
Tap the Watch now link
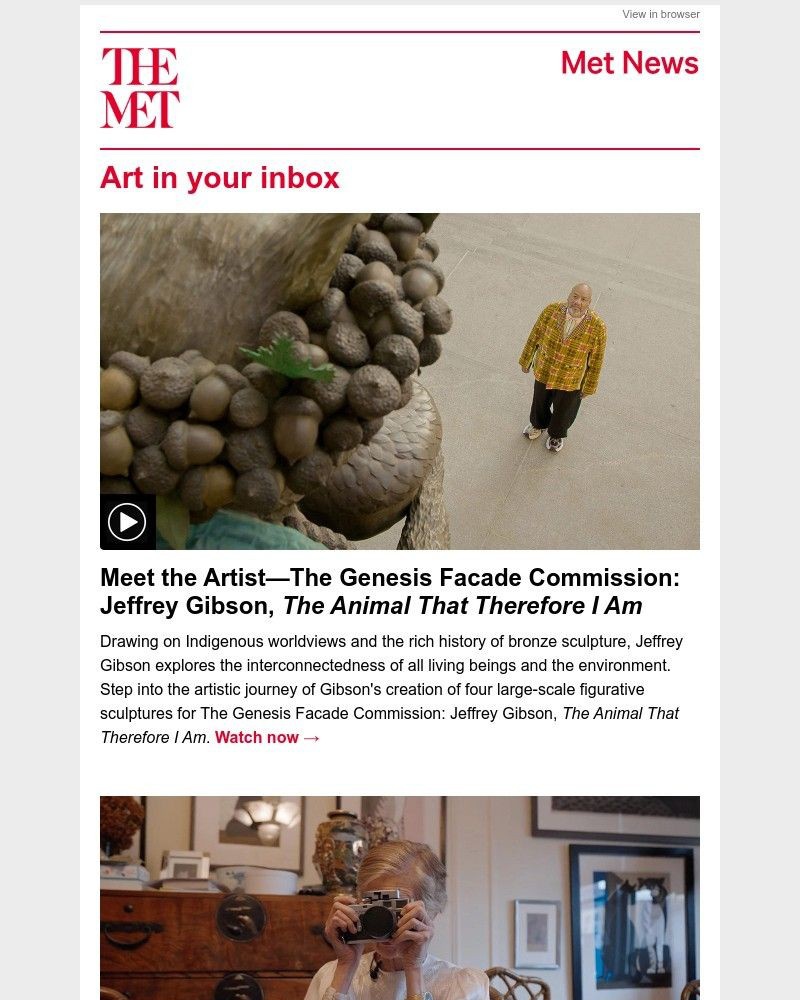[x=267, y=737]
